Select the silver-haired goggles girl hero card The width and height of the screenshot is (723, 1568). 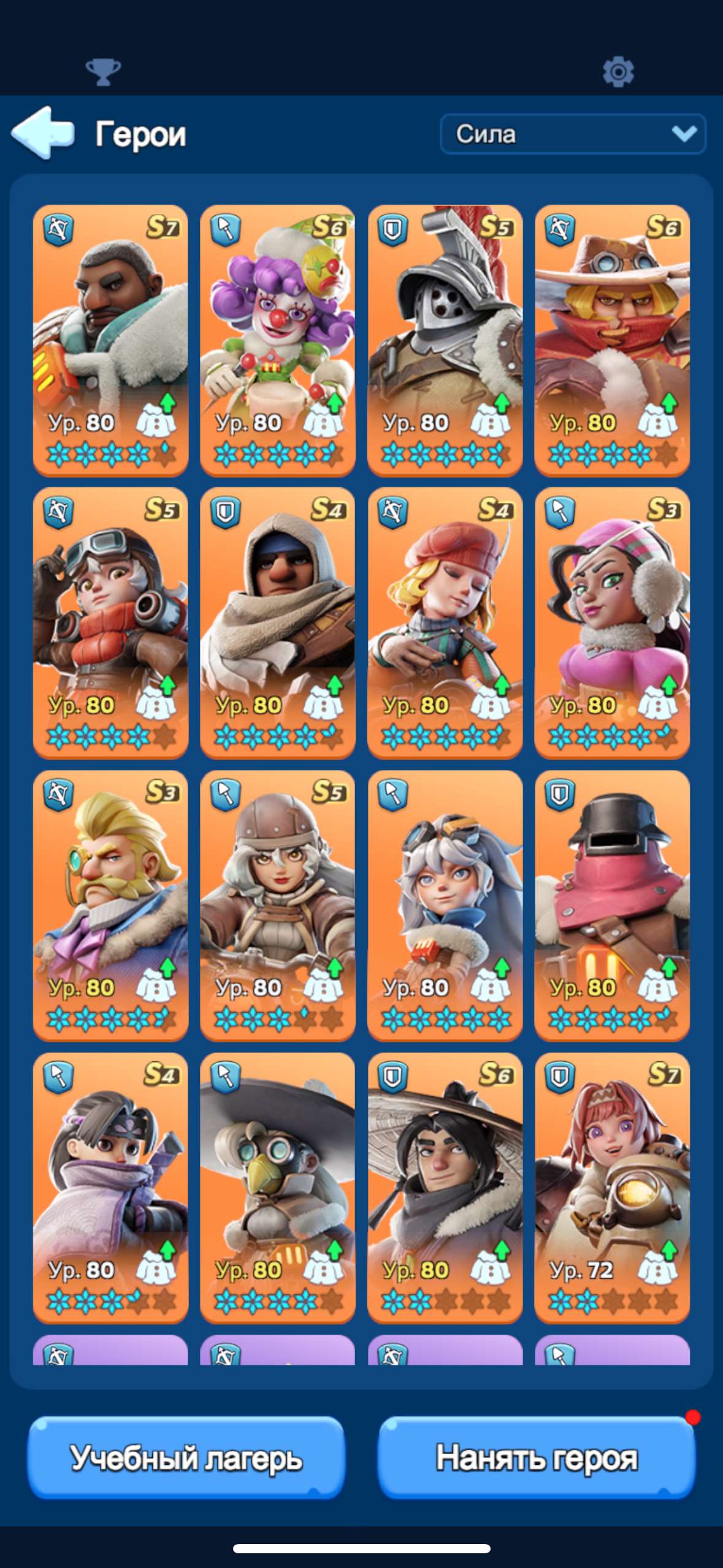(x=445, y=905)
